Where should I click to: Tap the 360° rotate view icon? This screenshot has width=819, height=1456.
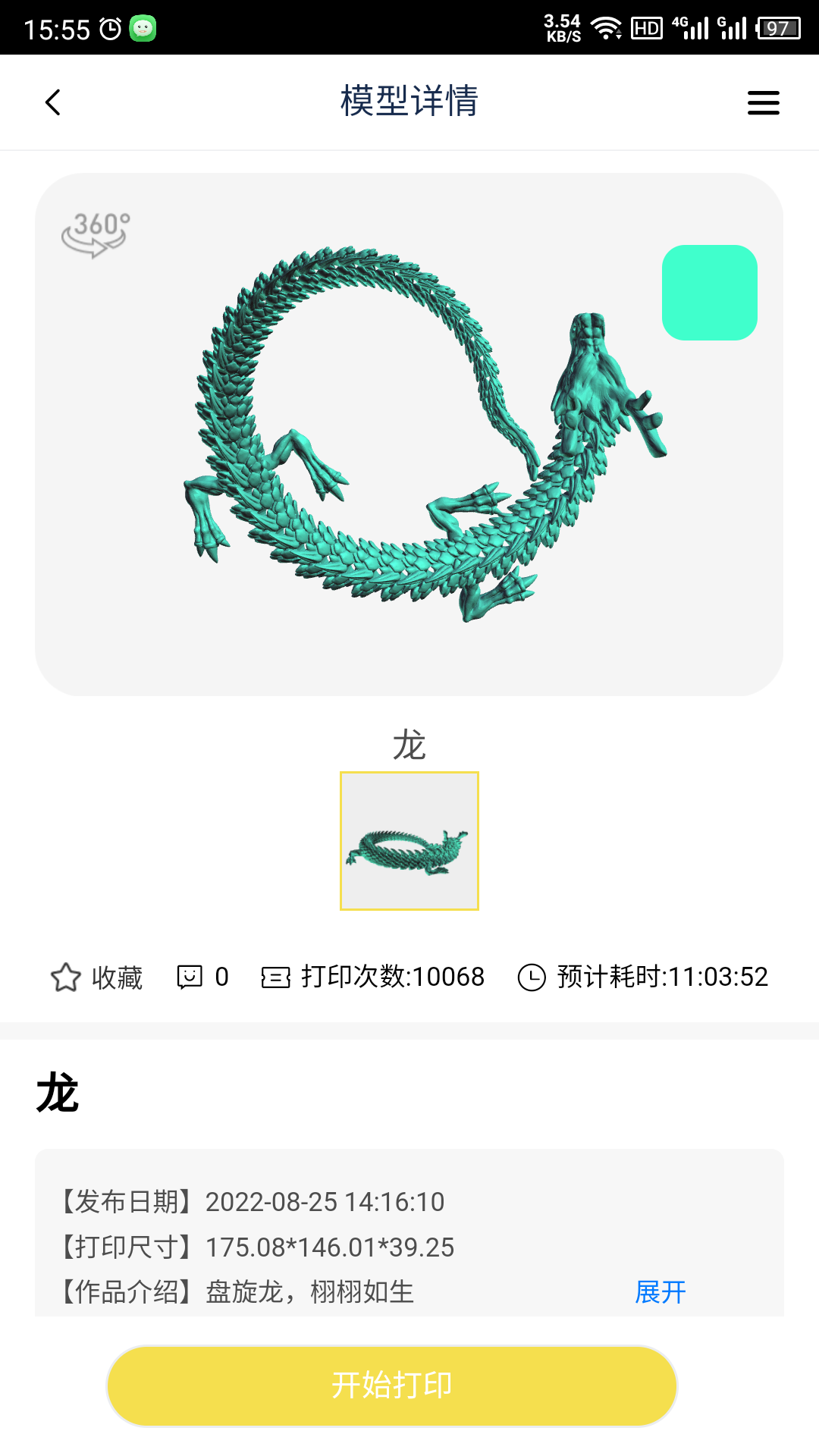point(96,235)
